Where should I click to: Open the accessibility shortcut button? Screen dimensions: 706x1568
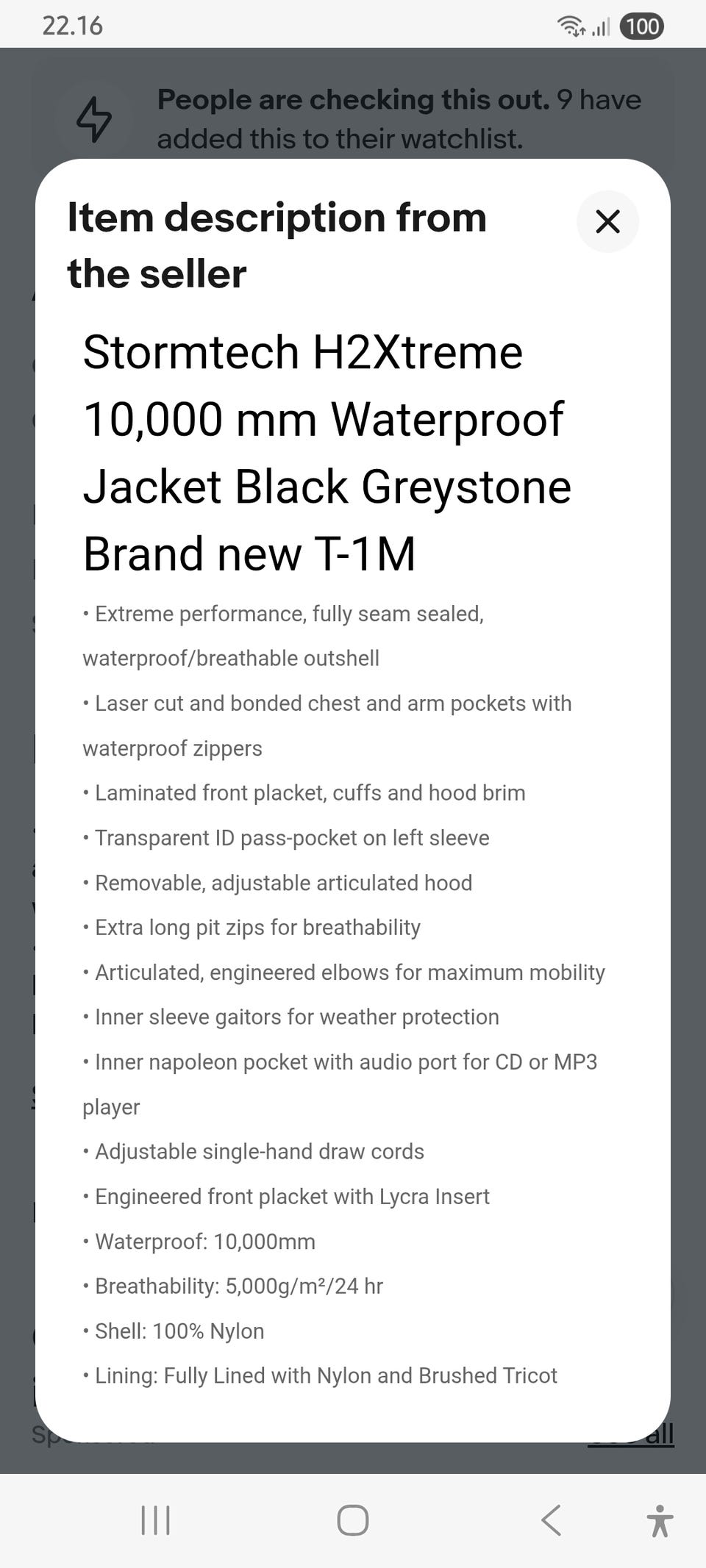(660, 1521)
